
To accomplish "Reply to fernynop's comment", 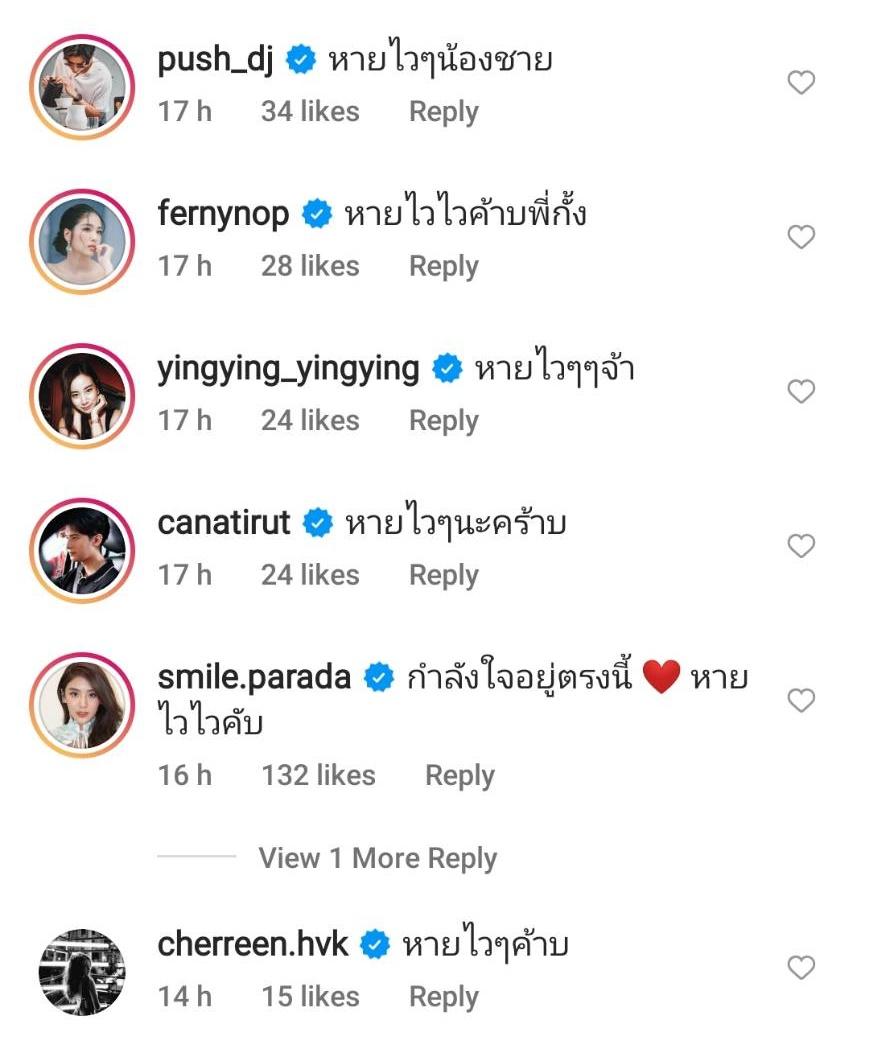I will coord(443,267).
